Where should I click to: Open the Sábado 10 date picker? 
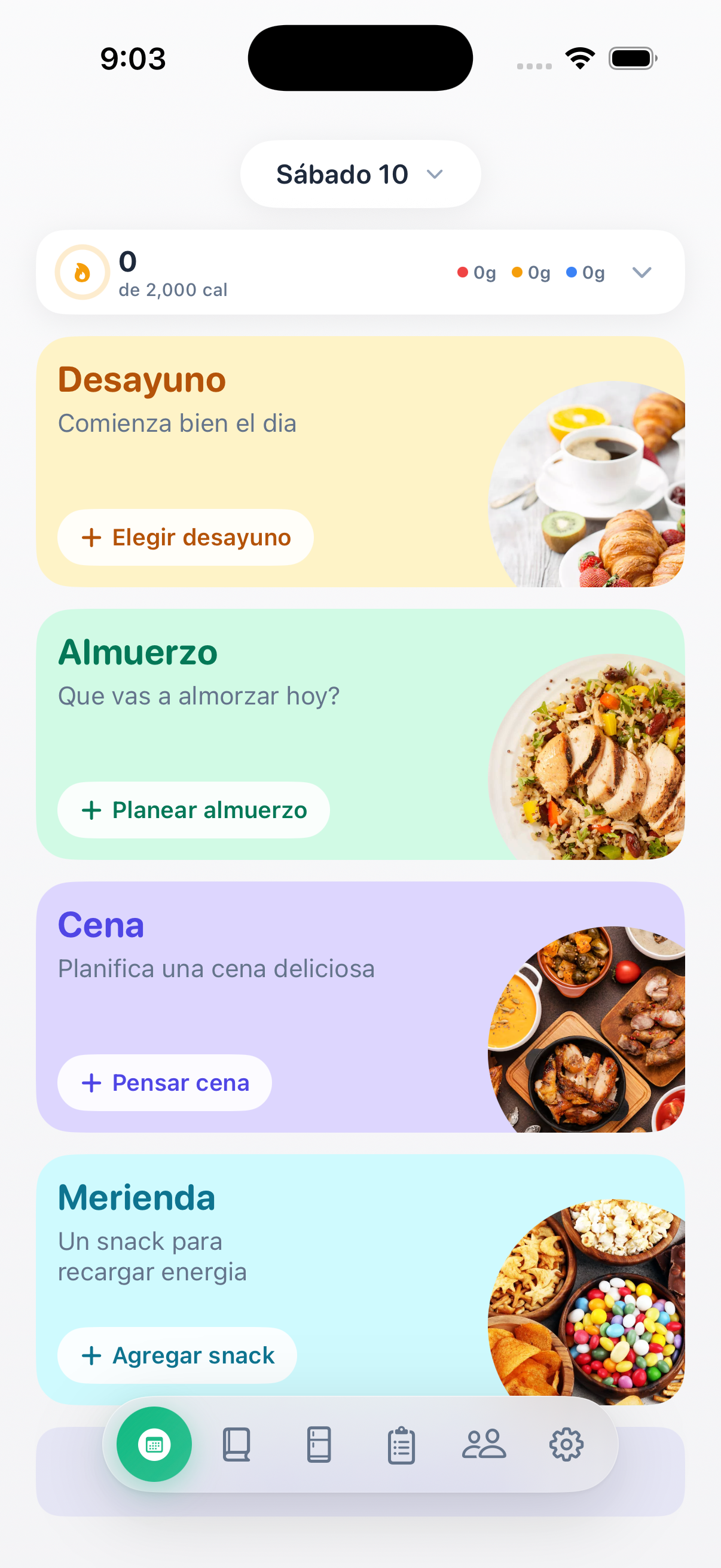pyautogui.click(x=359, y=175)
